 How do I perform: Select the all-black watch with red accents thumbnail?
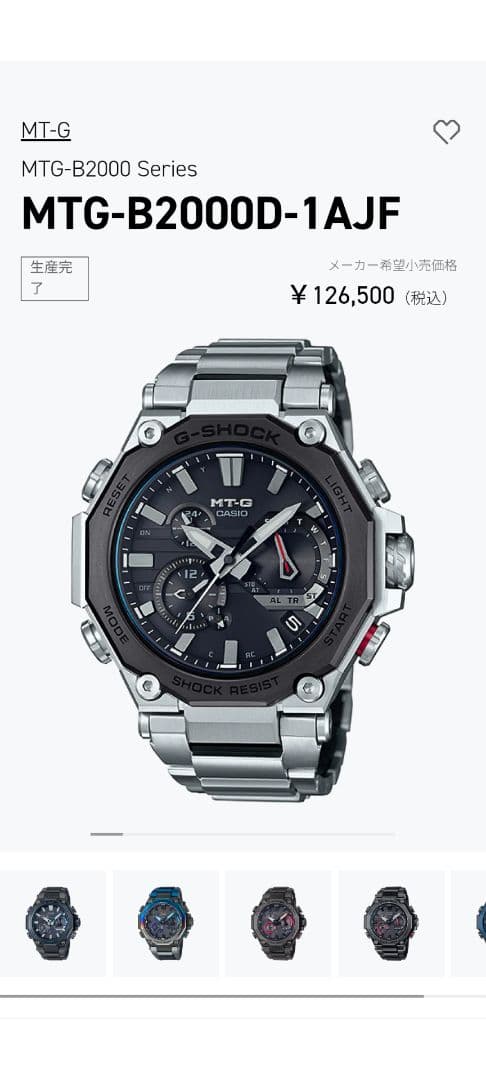click(391, 923)
